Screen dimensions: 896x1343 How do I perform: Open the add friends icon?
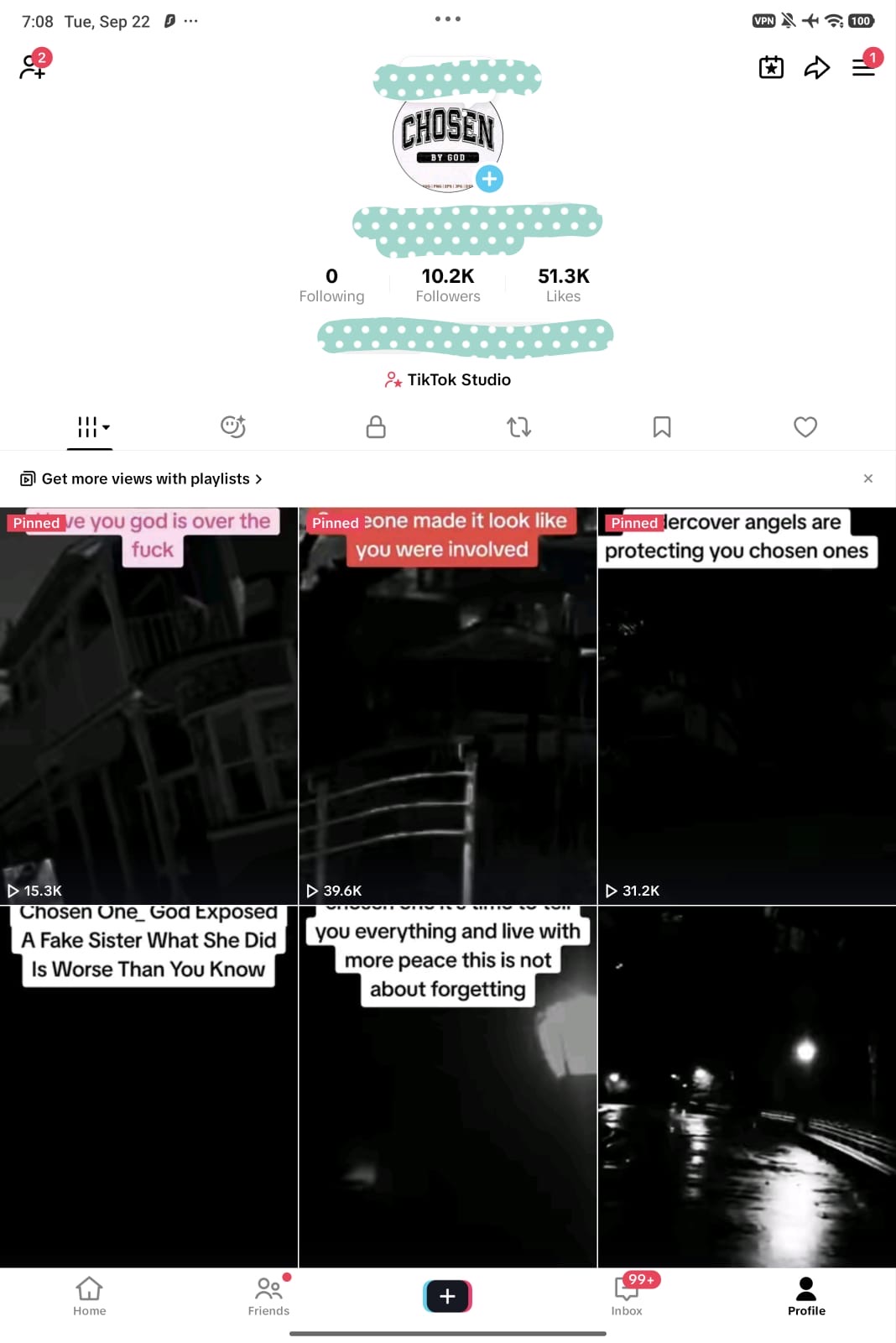pyautogui.click(x=34, y=65)
